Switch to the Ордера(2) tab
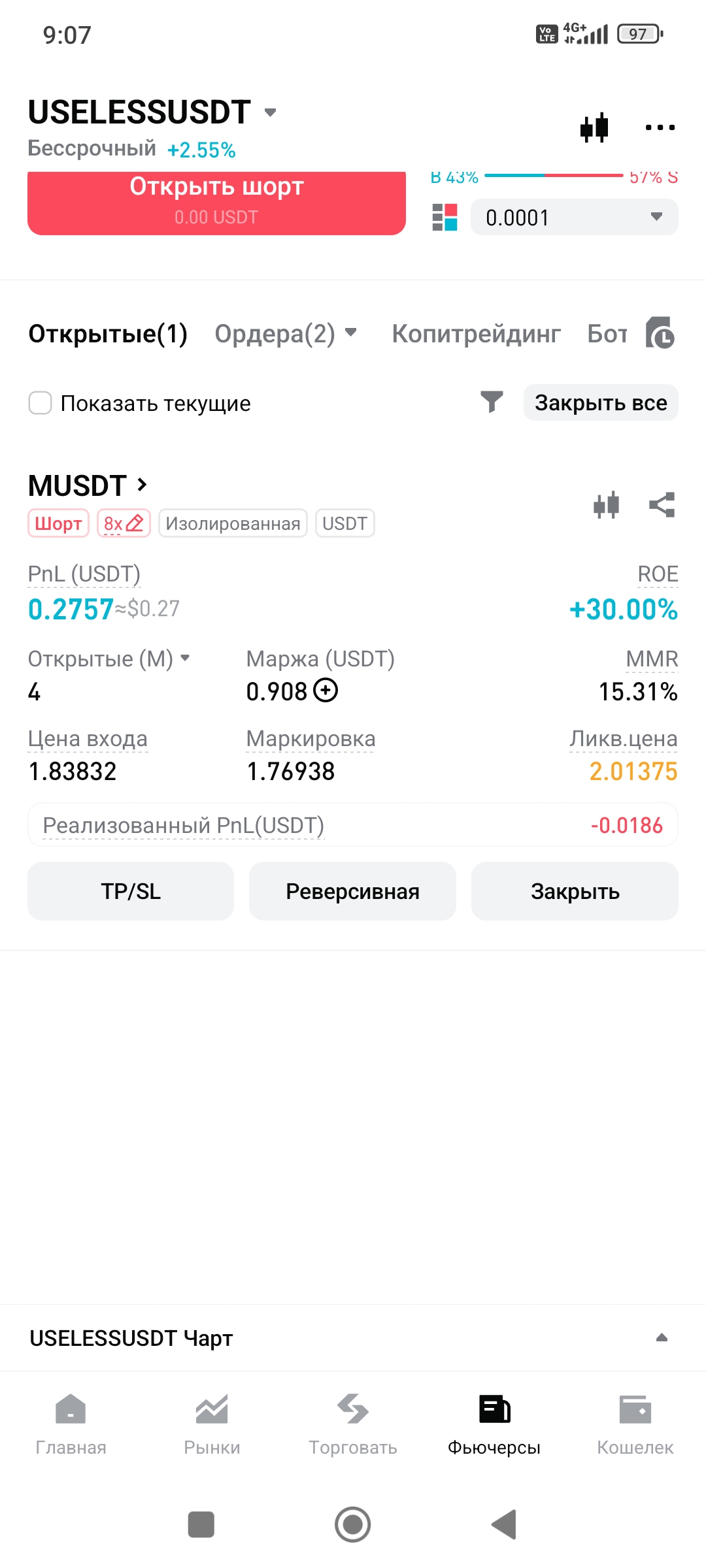This screenshot has height=1568, width=706. (x=285, y=334)
